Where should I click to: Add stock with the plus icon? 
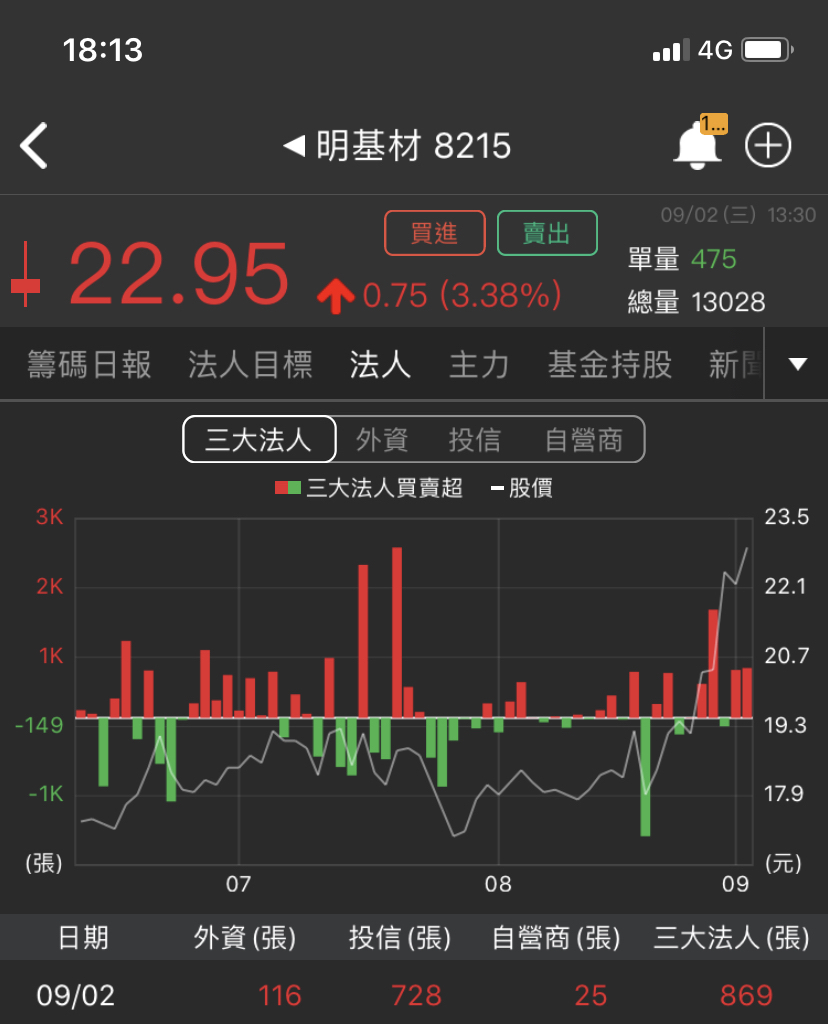pyautogui.click(x=768, y=146)
